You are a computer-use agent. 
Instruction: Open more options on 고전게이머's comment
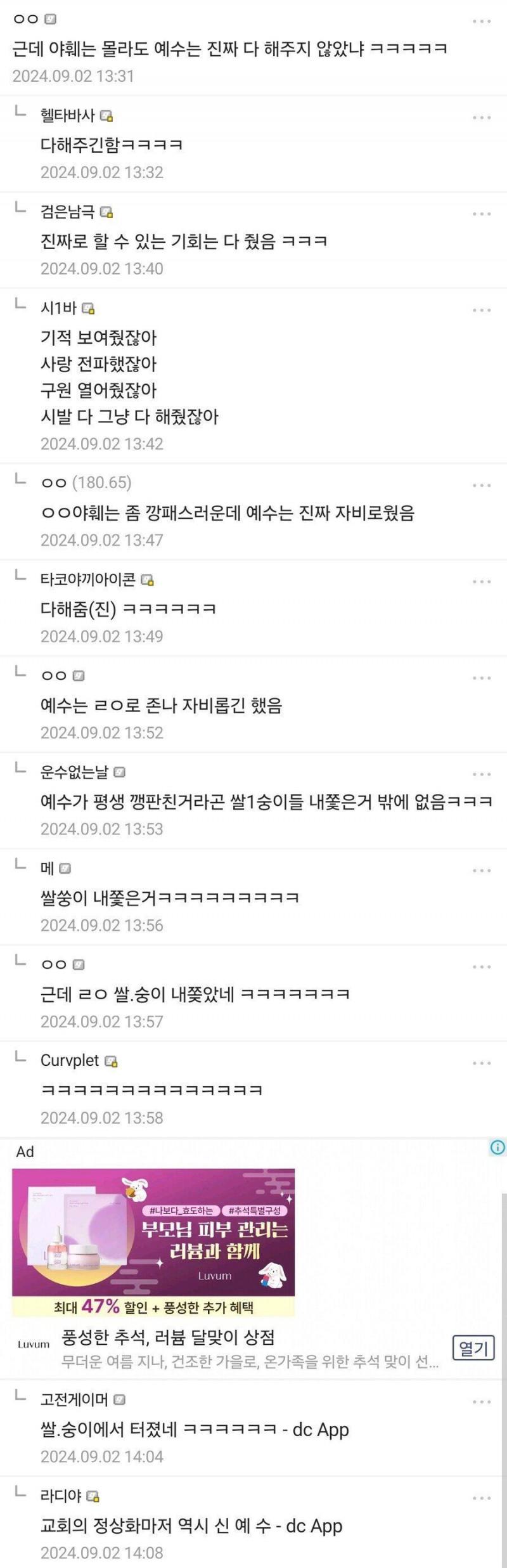tap(481, 1402)
